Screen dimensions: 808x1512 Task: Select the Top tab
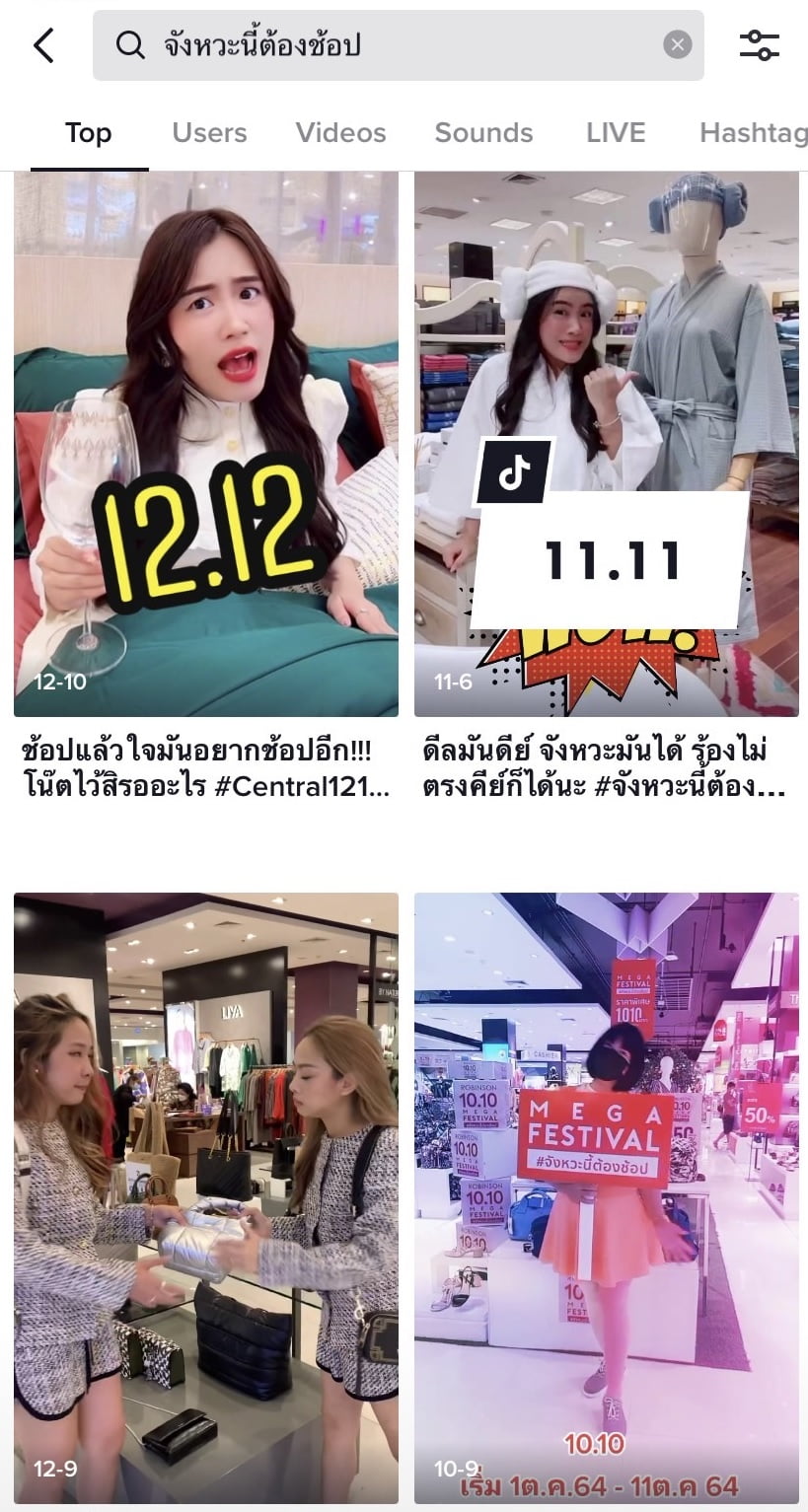coord(88,133)
